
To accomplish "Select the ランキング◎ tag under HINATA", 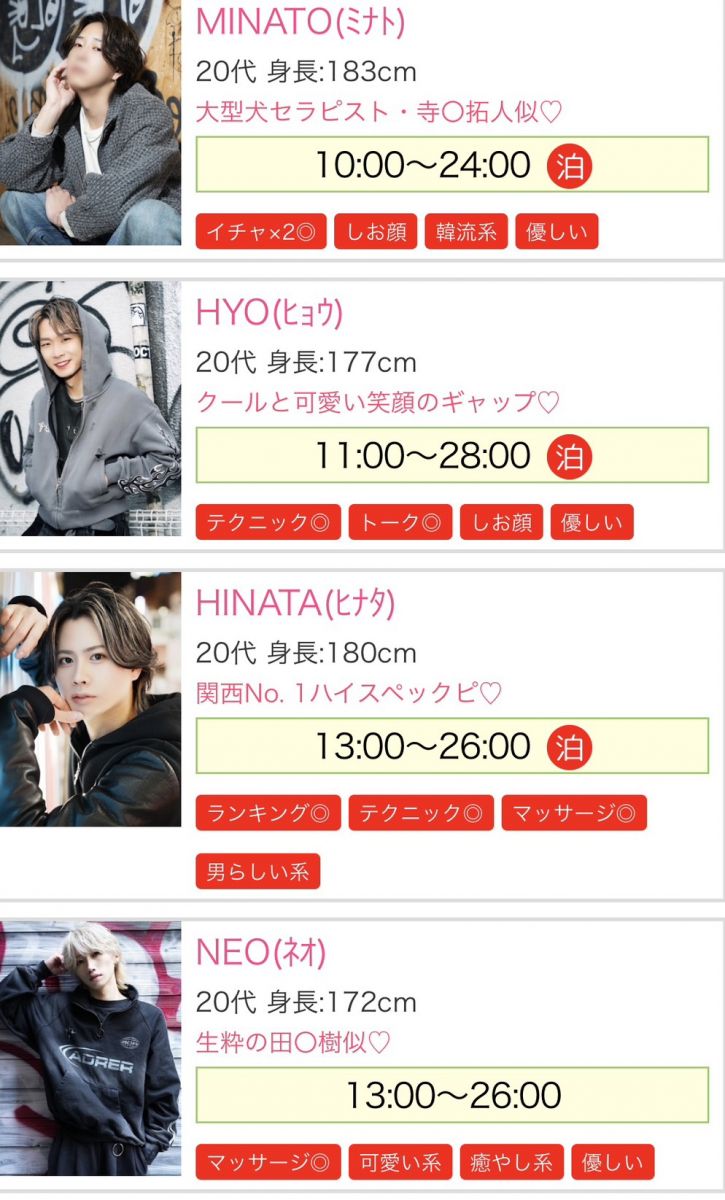I will 268,812.
